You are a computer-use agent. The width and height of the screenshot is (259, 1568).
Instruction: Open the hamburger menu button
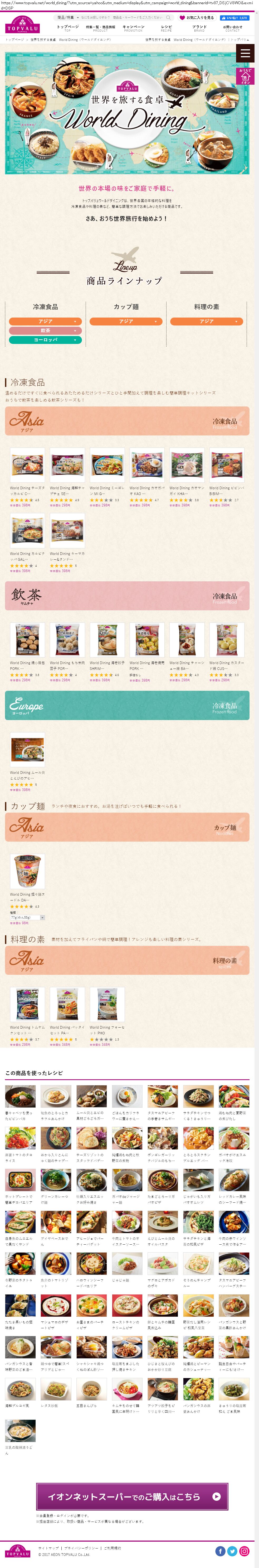(245, 53)
